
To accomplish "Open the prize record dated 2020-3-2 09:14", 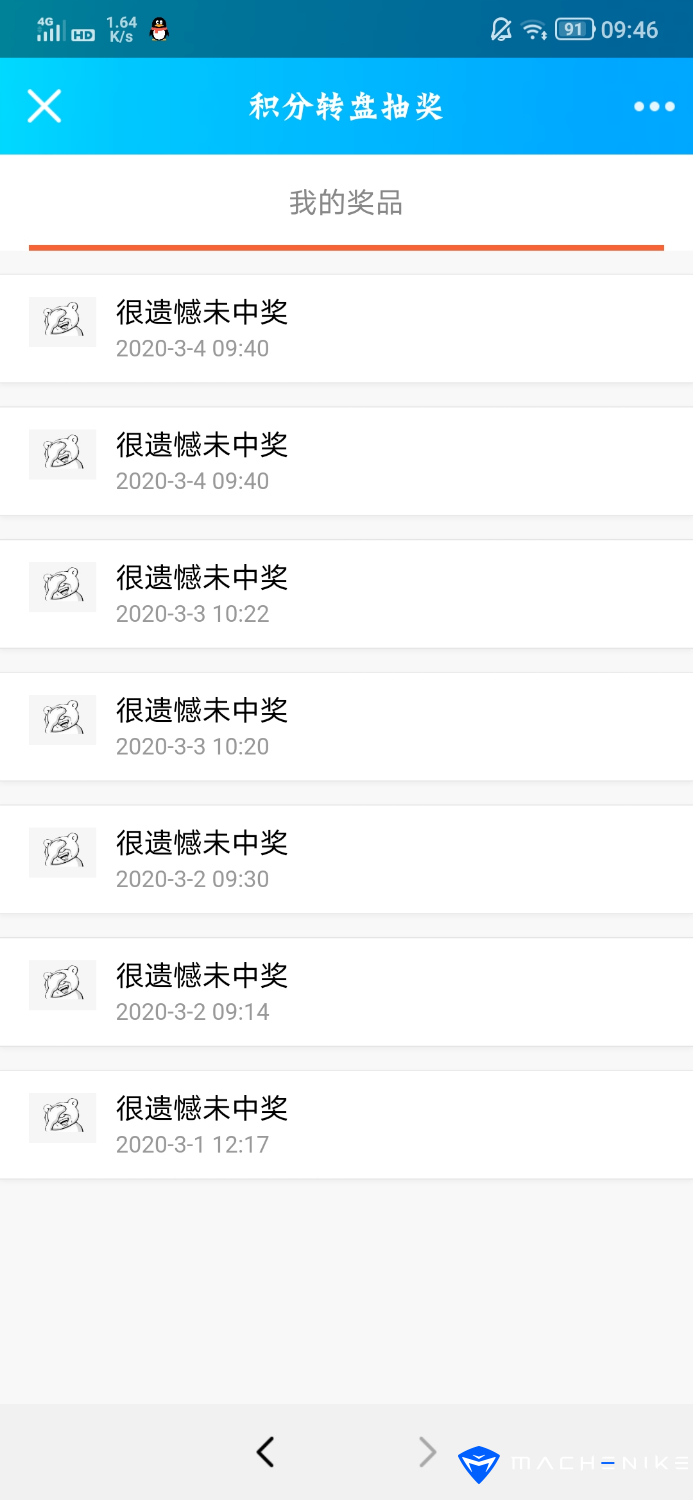I will tap(346, 992).
